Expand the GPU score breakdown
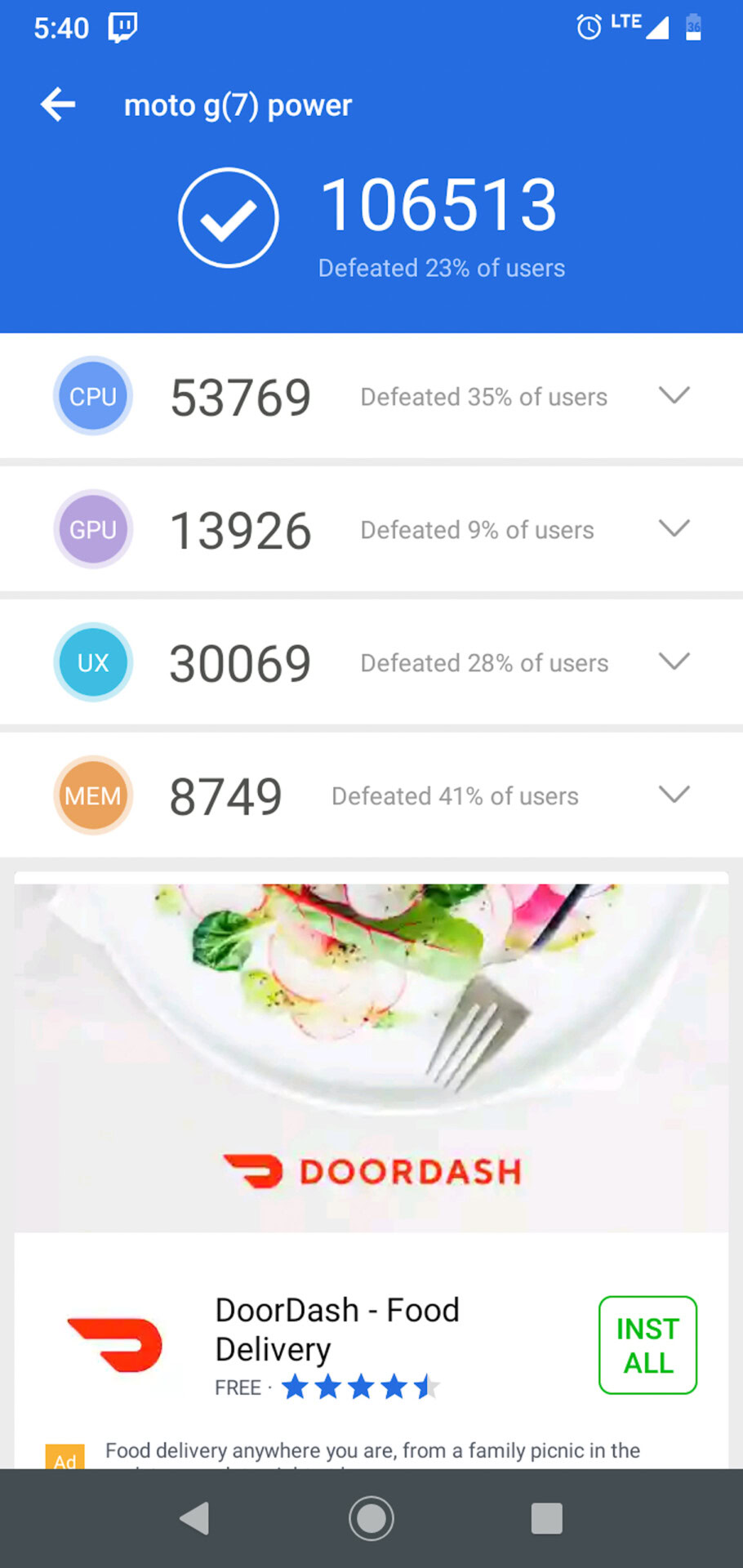Screen dimensions: 743x1568 tap(674, 528)
